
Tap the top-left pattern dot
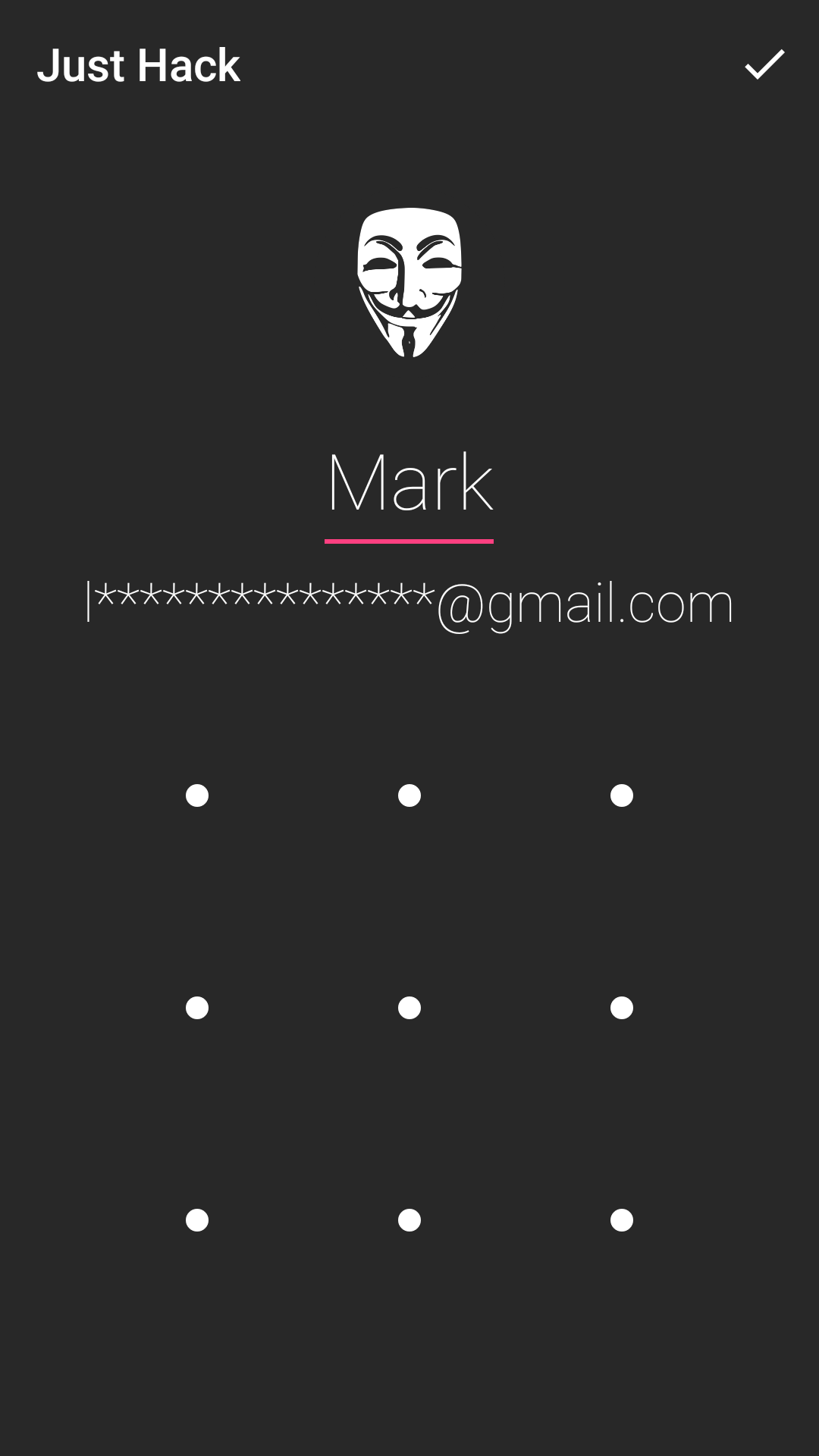198,795
